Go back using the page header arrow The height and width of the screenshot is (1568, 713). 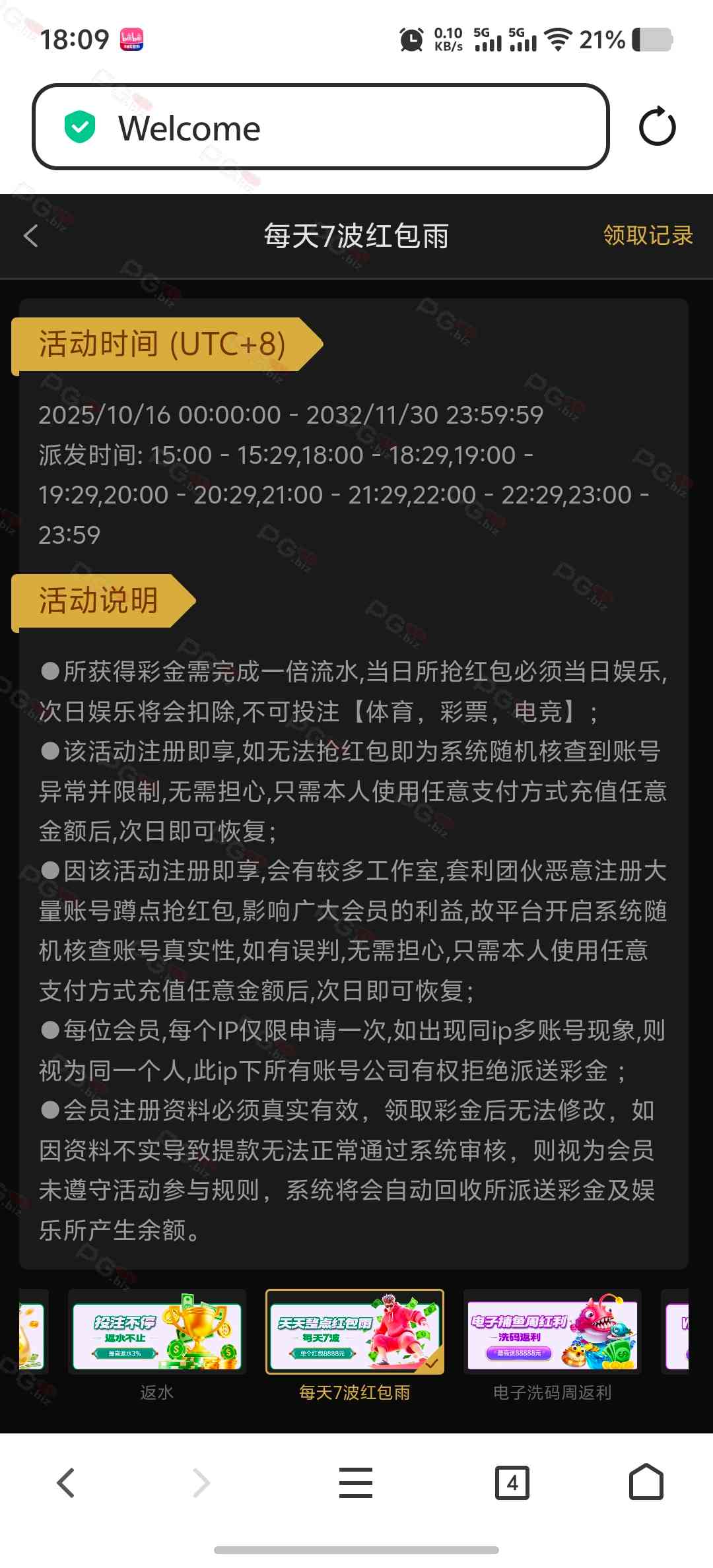(x=31, y=236)
